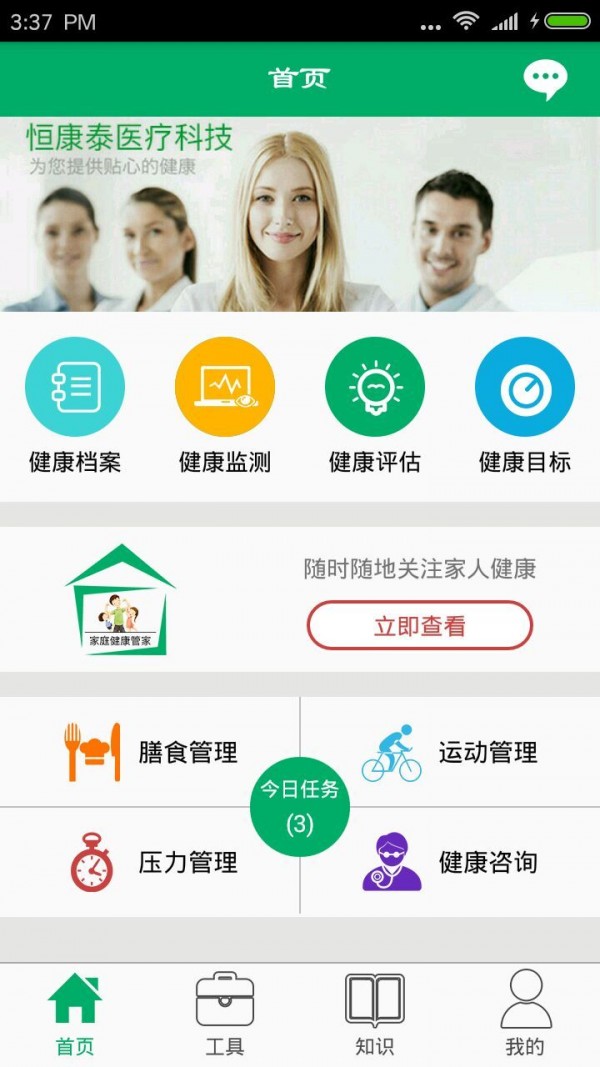Switch to the 工具 tab
Image resolution: width=600 pixels, height=1067 pixels.
(225, 1015)
